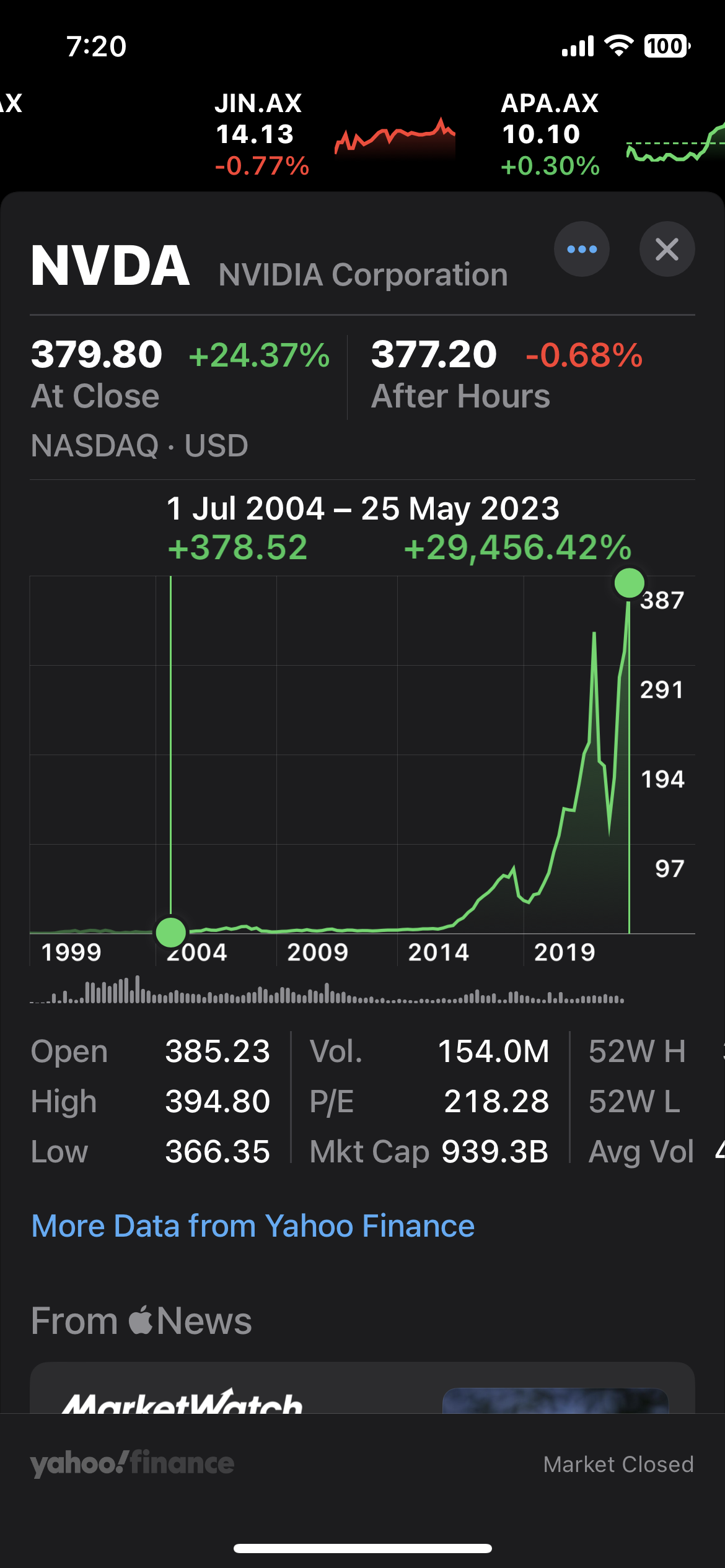Open the APA.AX ticker
This screenshot has height=1568, width=725.
pos(610,134)
